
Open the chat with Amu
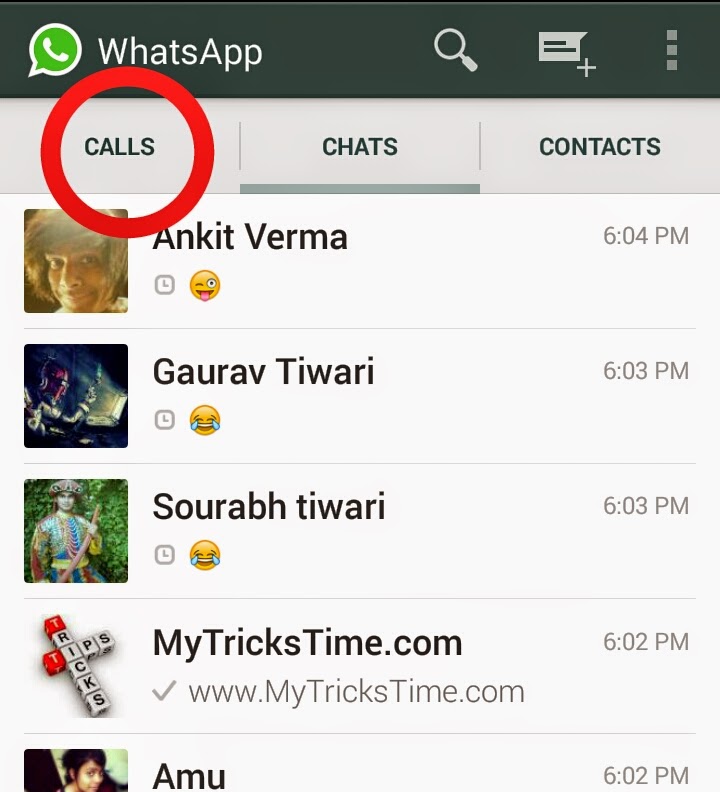[x=400, y=772]
